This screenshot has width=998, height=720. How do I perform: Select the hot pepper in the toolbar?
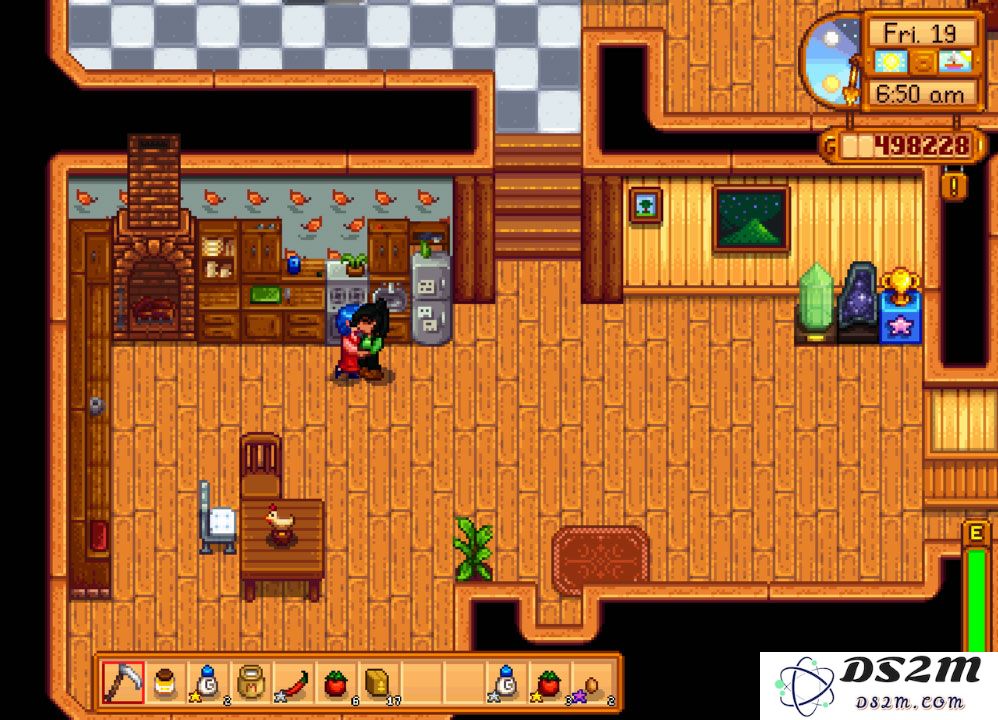293,684
